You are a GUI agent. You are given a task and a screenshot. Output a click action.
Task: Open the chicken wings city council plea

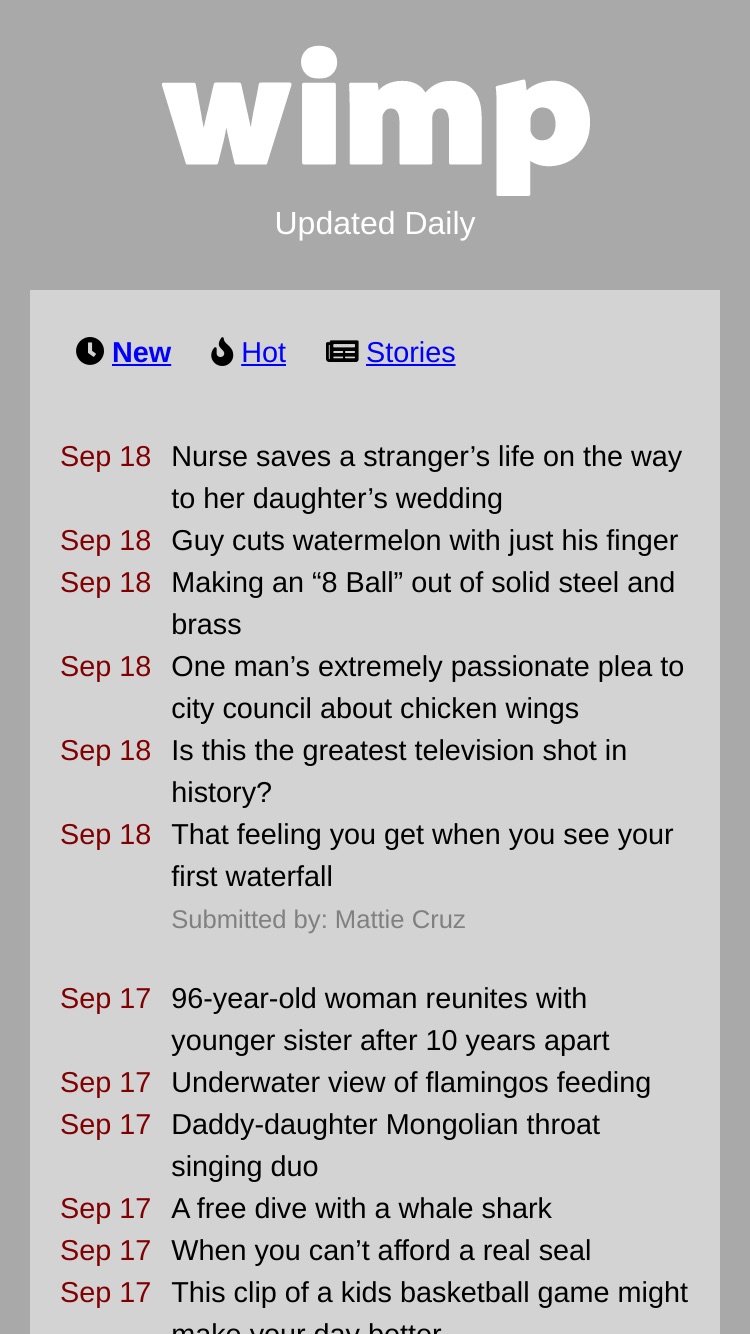point(428,687)
